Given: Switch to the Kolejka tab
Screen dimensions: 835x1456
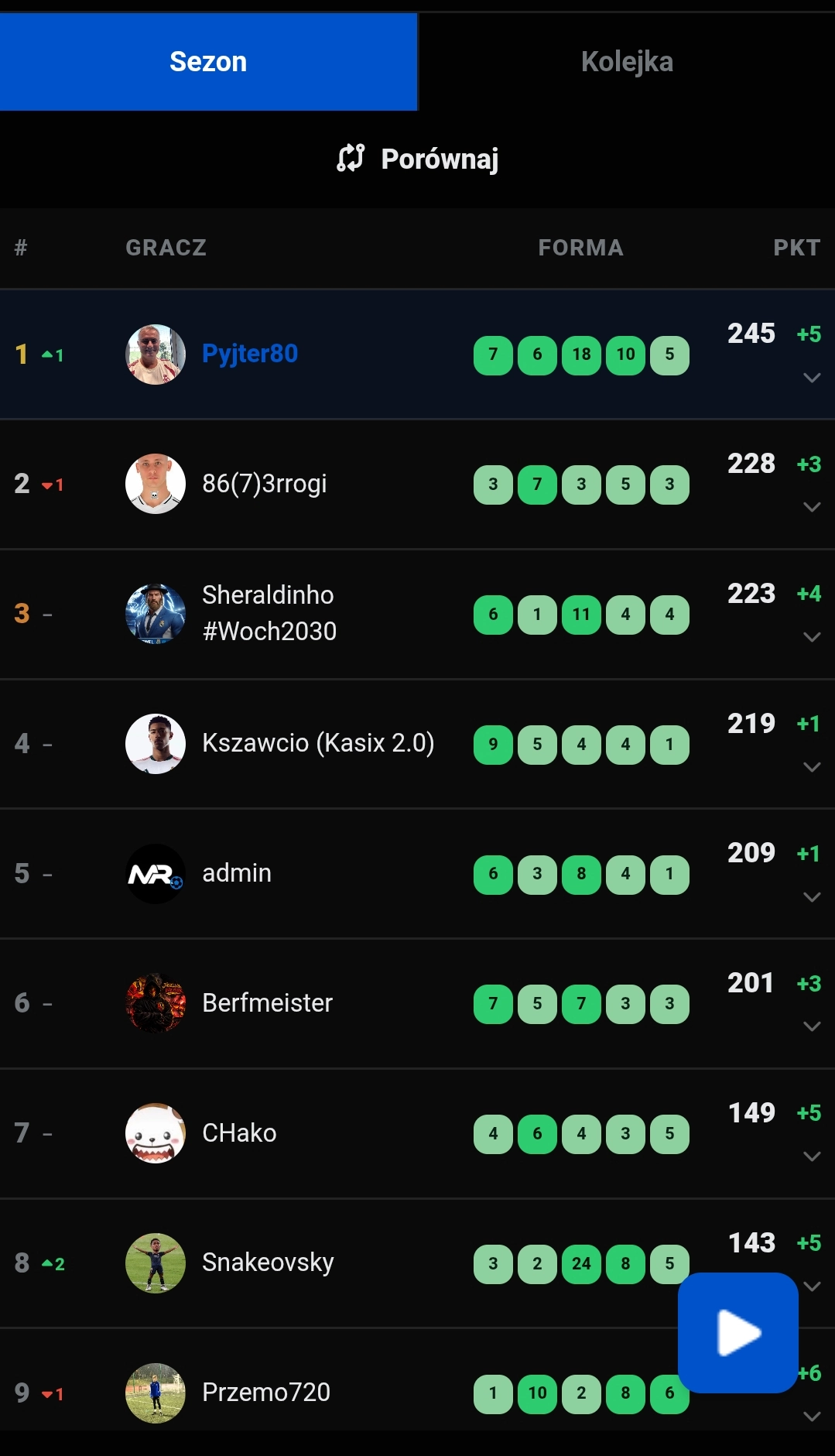Looking at the screenshot, I should pos(627,61).
